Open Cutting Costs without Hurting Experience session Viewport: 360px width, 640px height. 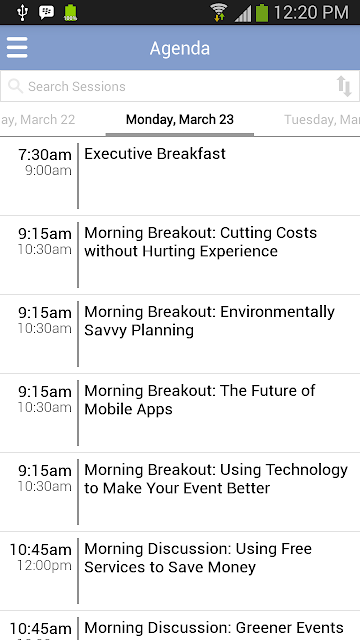pyautogui.click(x=180, y=255)
